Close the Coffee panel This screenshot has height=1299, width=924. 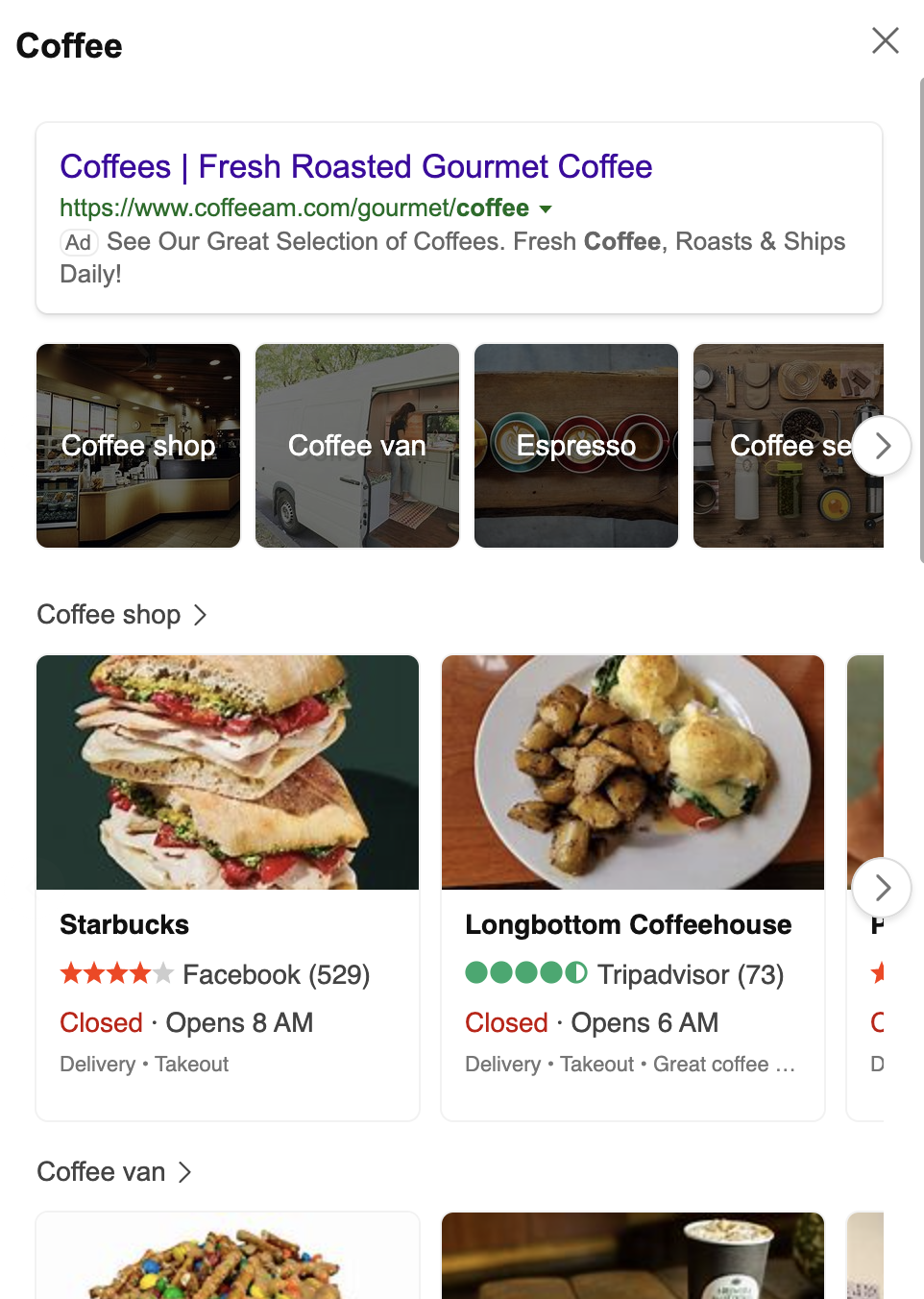coord(885,40)
